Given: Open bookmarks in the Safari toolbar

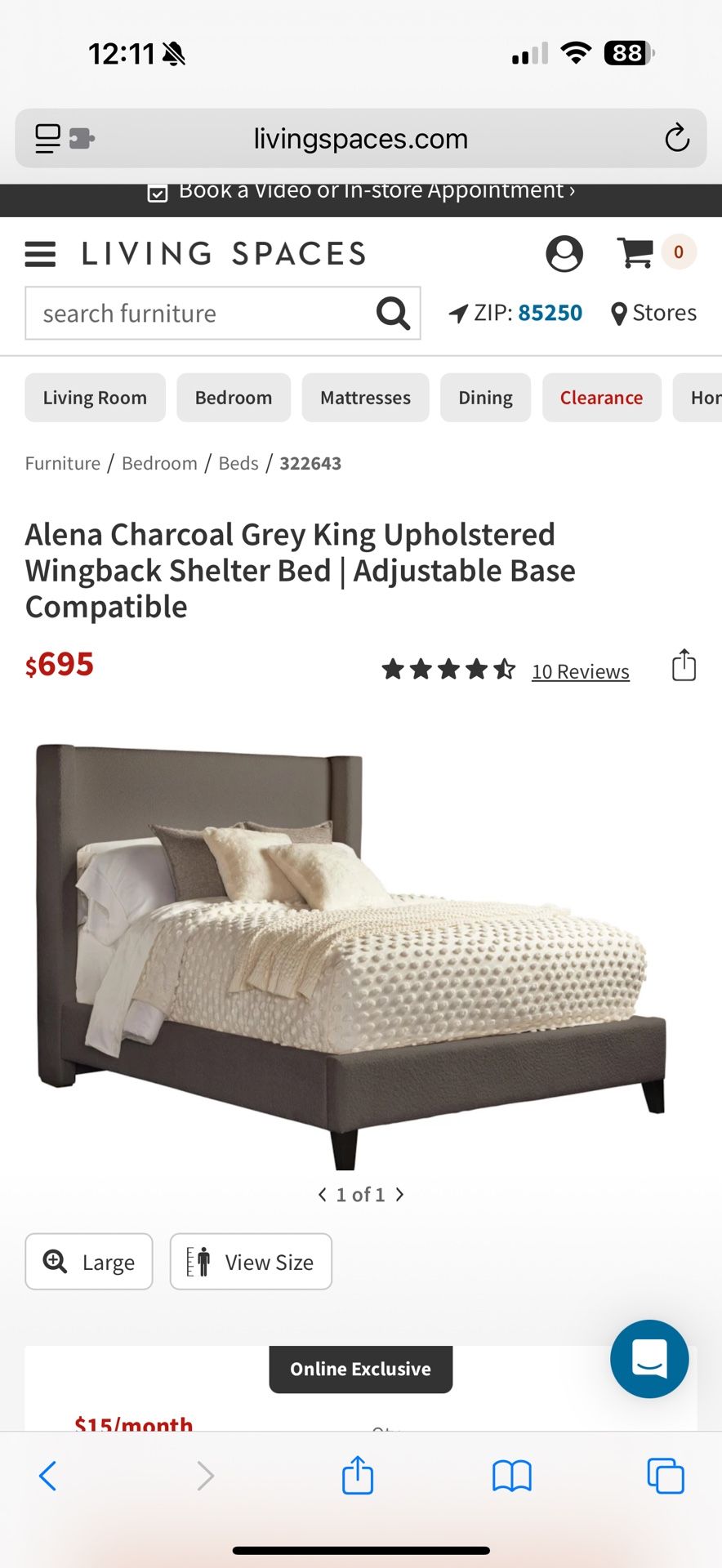Looking at the screenshot, I should [x=511, y=1476].
